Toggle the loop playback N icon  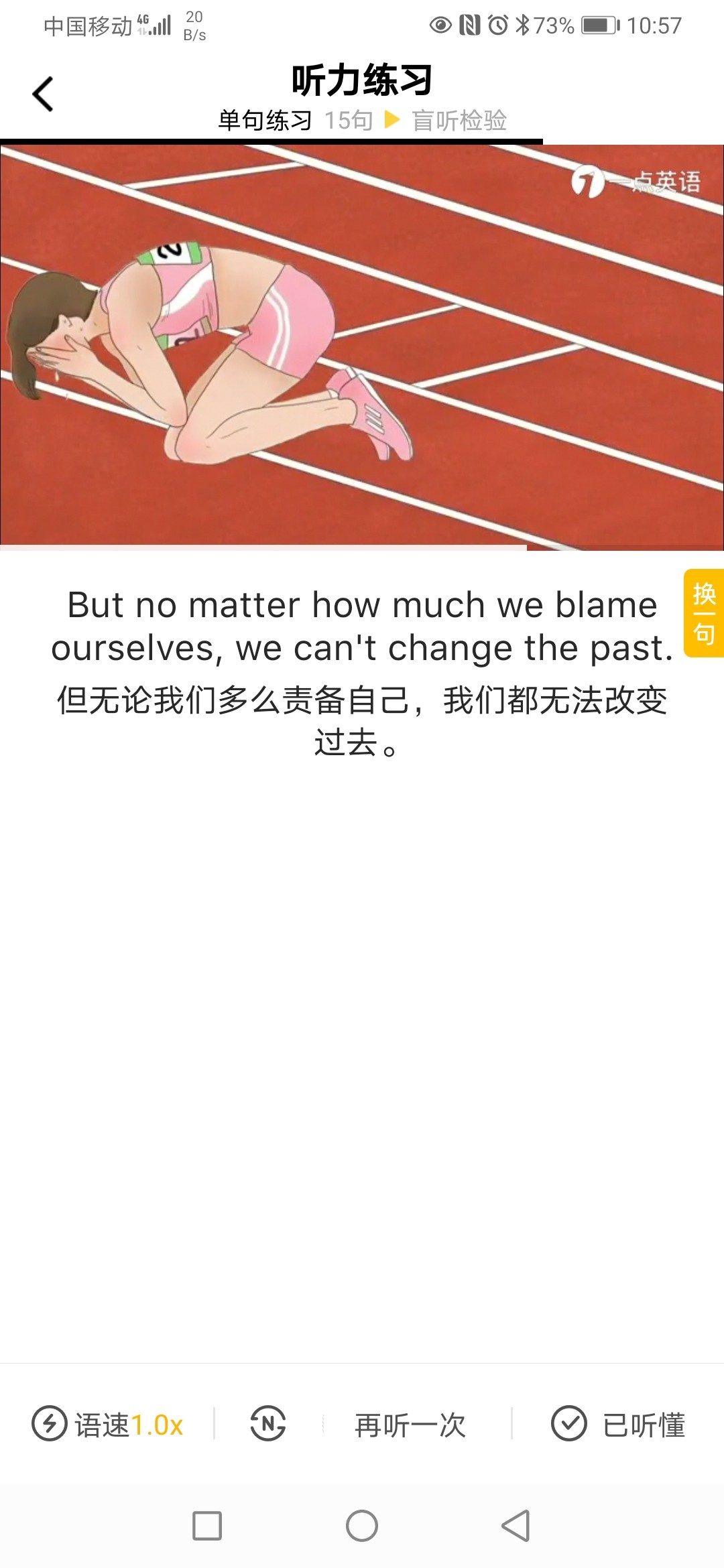pyautogui.click(x=268, y=1423)
